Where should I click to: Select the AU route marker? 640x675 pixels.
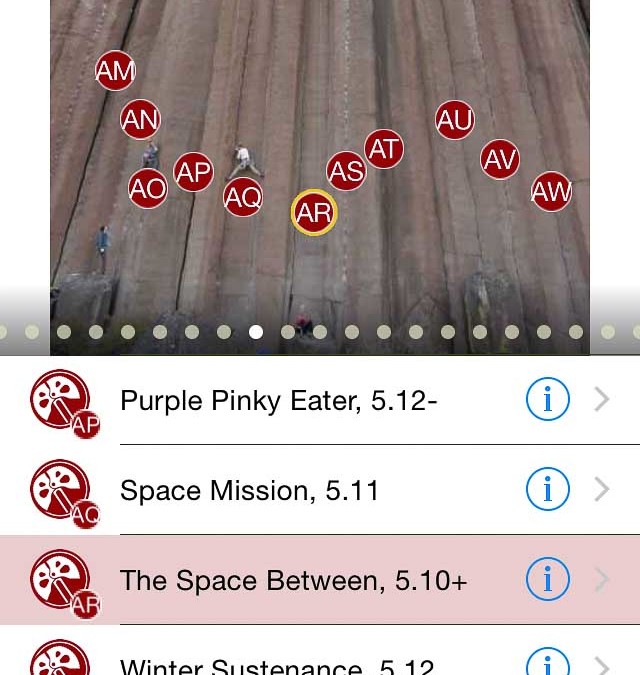click(455, 121)
